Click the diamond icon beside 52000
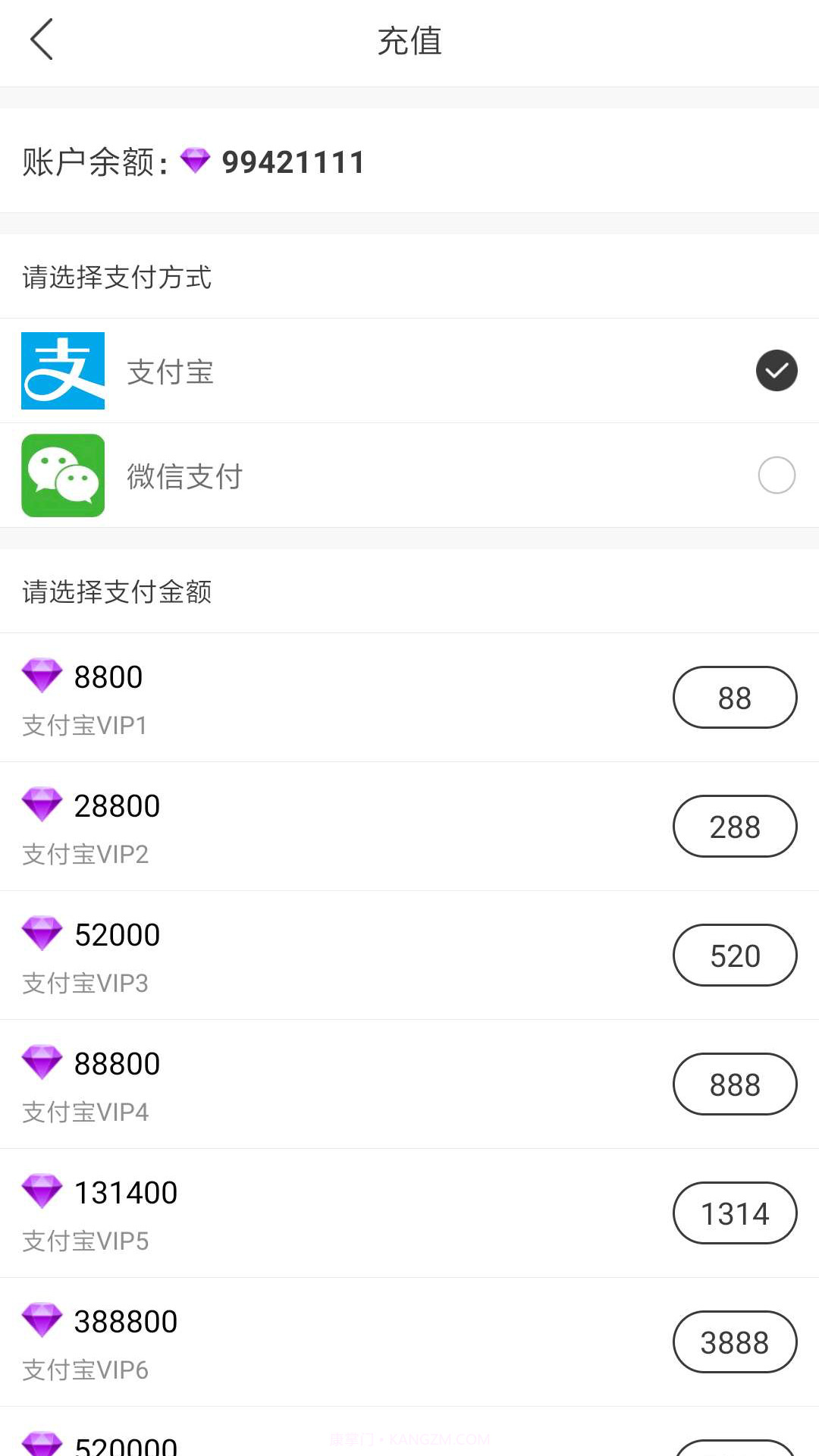Image resolution: width=819 pixels, height=1456 pixels. 42,934
